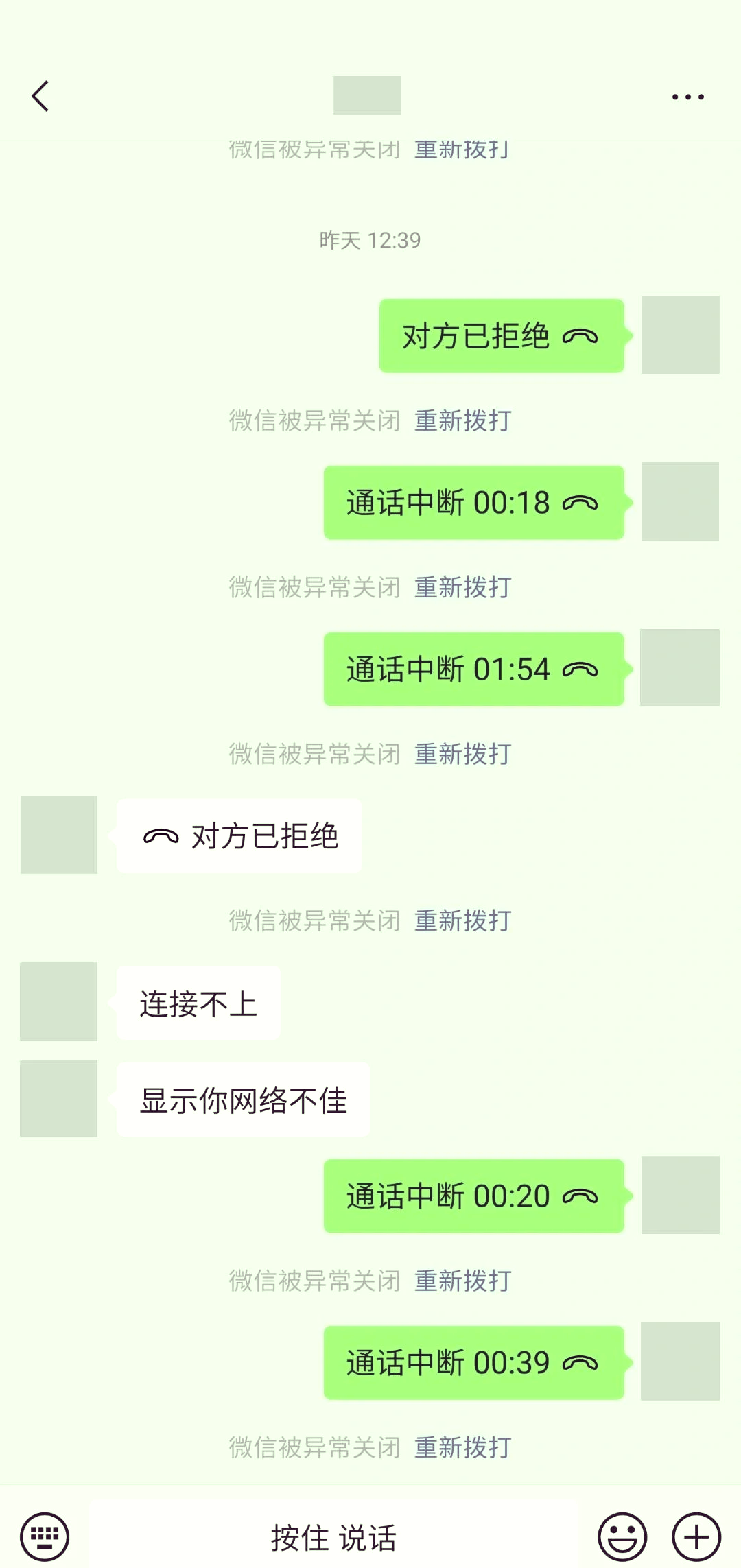The height and width of the screenshot is (1568, 741).
Task: Select the 连接不上 message bubble
Action: (199, 1001)
